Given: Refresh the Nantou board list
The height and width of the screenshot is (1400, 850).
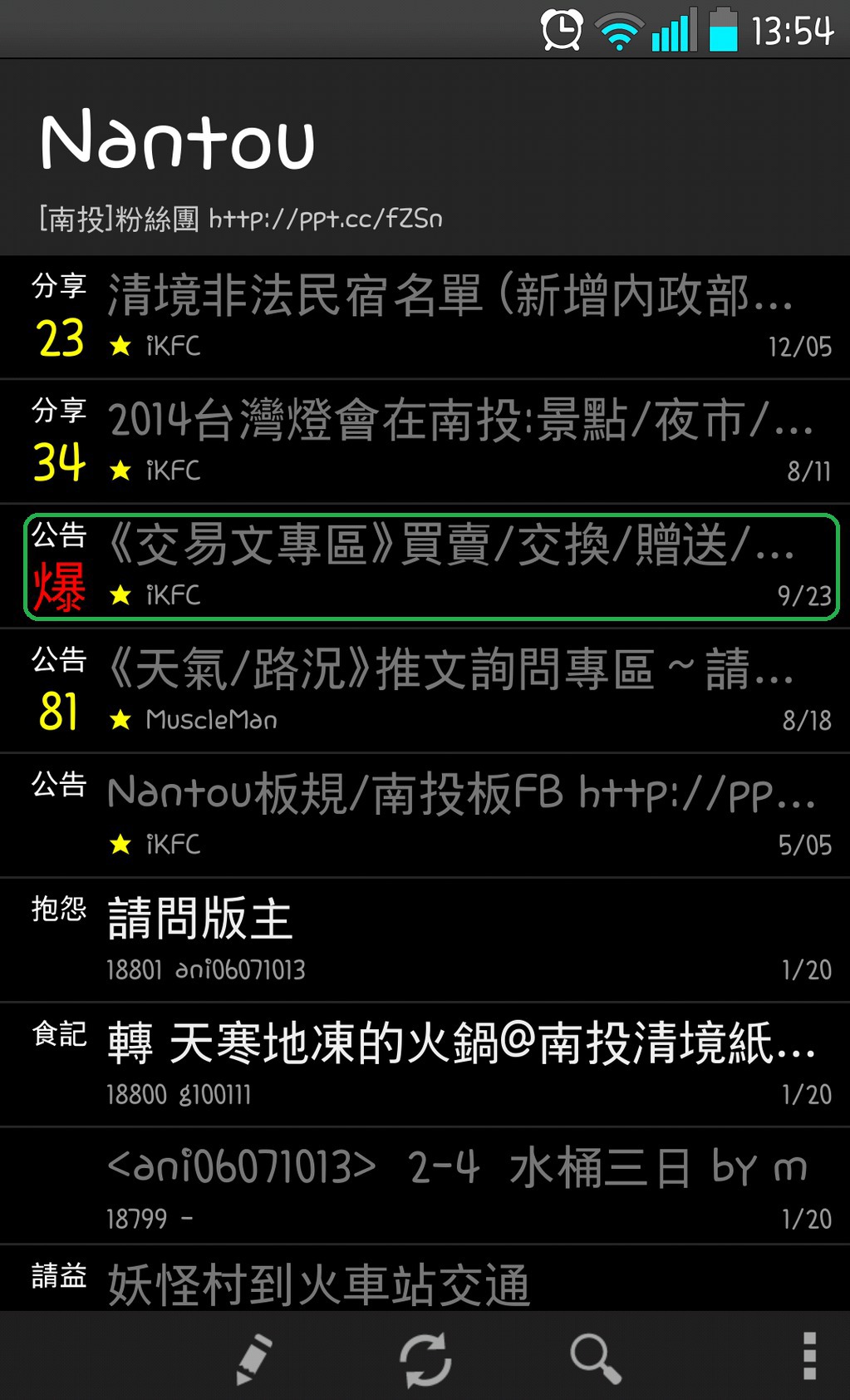Looking at the screenshot, I should [425, 1358].
